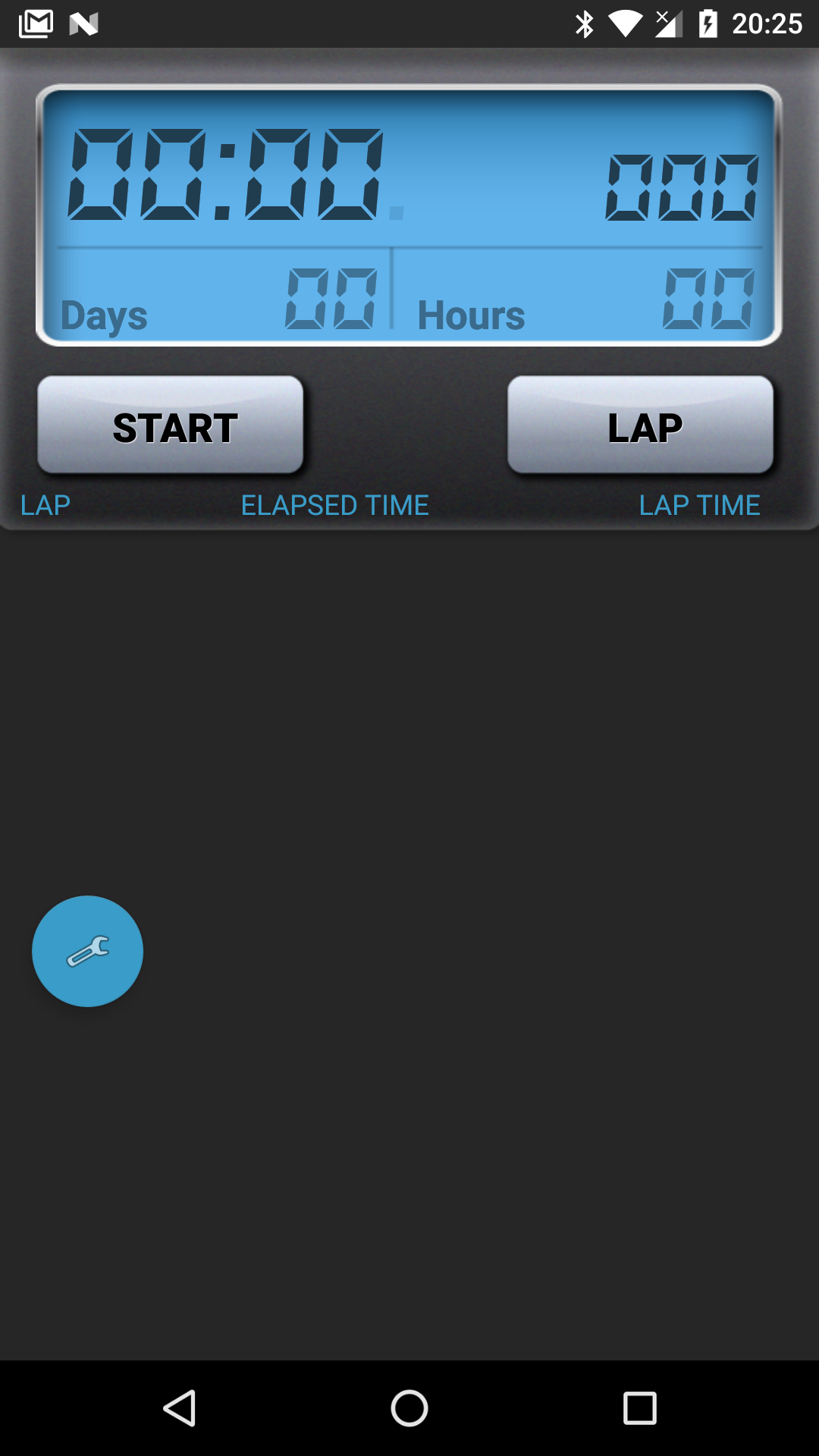This screenshot has width=819, height=1456.
Task: Go back using the navigation bar
Action: 180,1408
